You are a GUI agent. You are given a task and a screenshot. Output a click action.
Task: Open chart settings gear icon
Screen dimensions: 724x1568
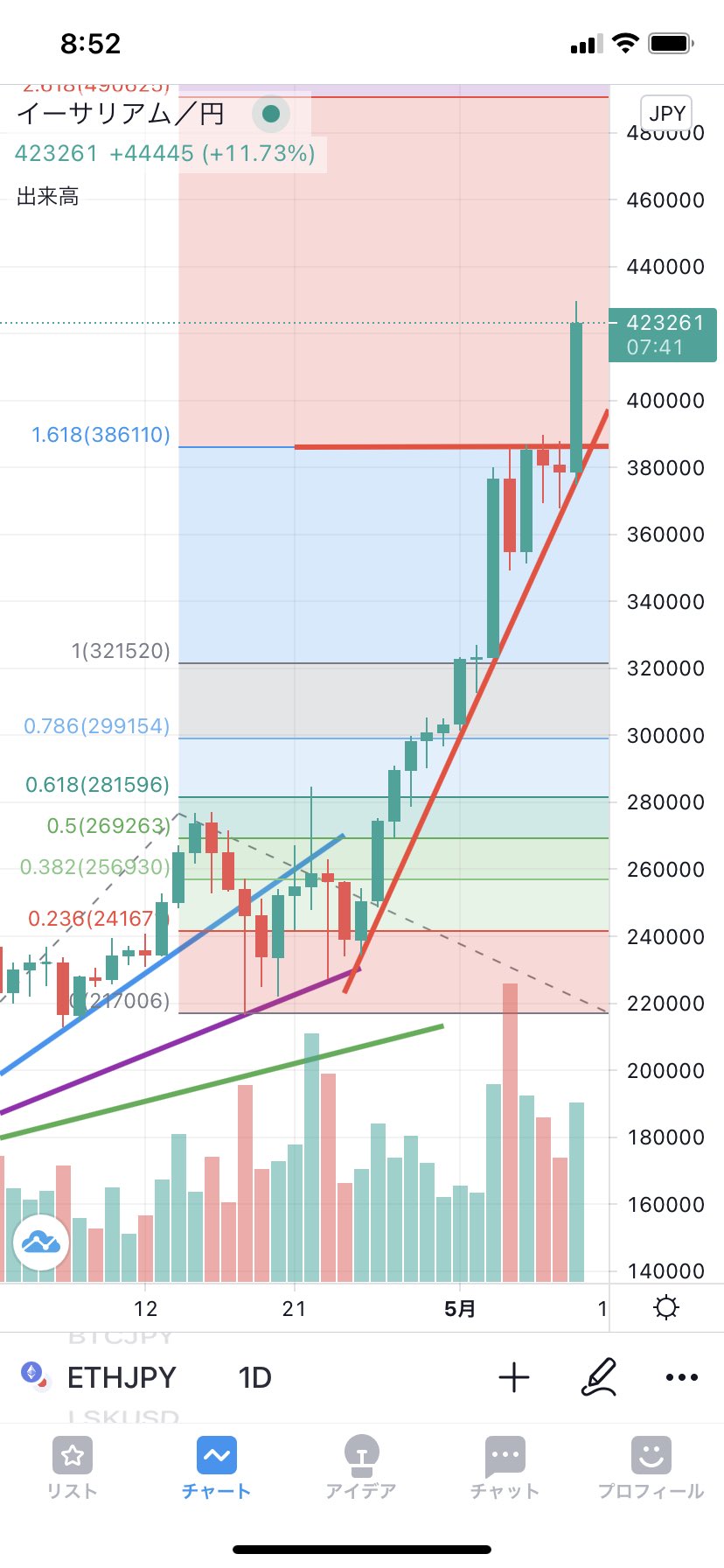tap(666, 1308)
